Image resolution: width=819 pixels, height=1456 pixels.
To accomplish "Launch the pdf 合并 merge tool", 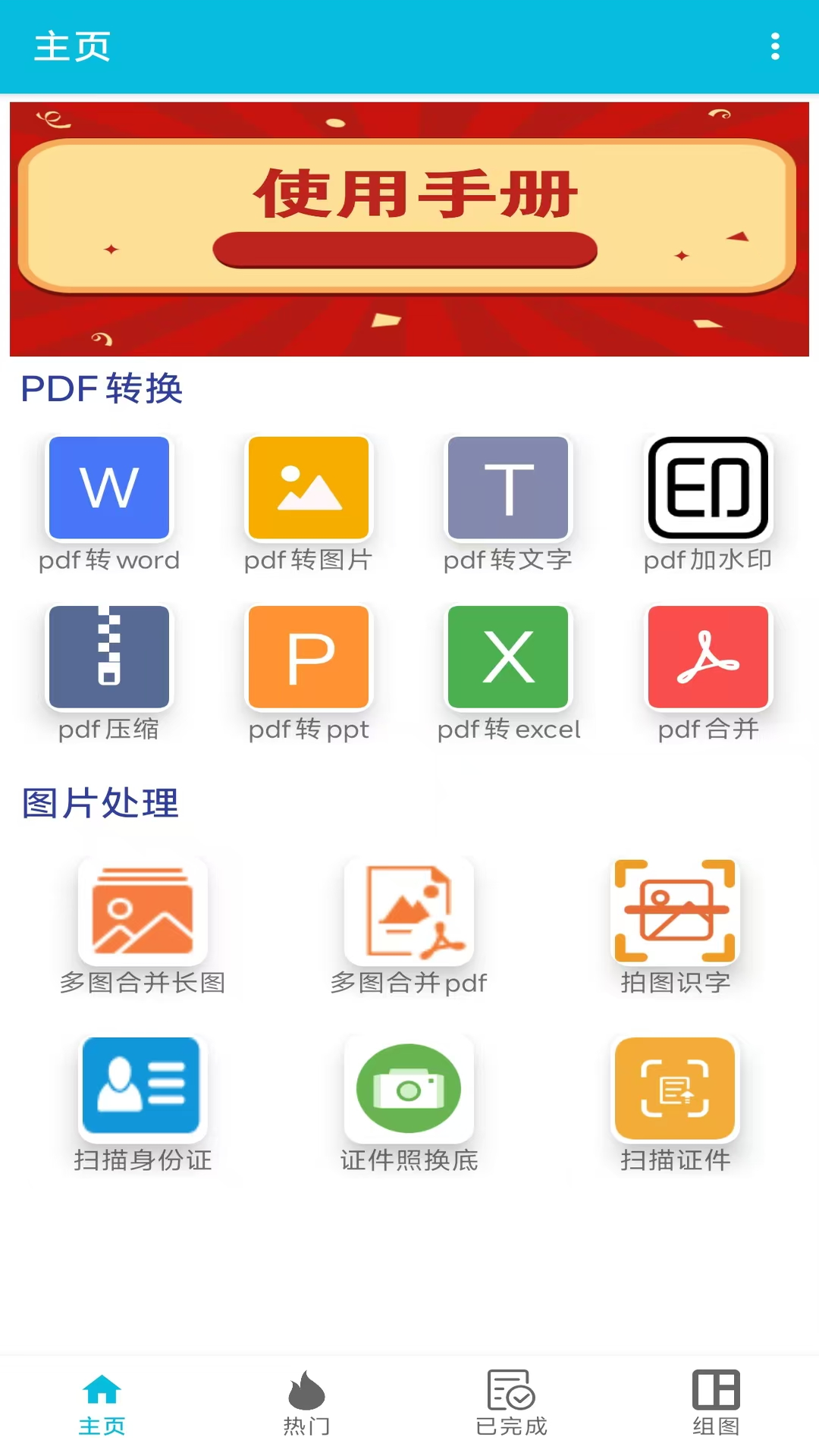I will coord(708,657).
